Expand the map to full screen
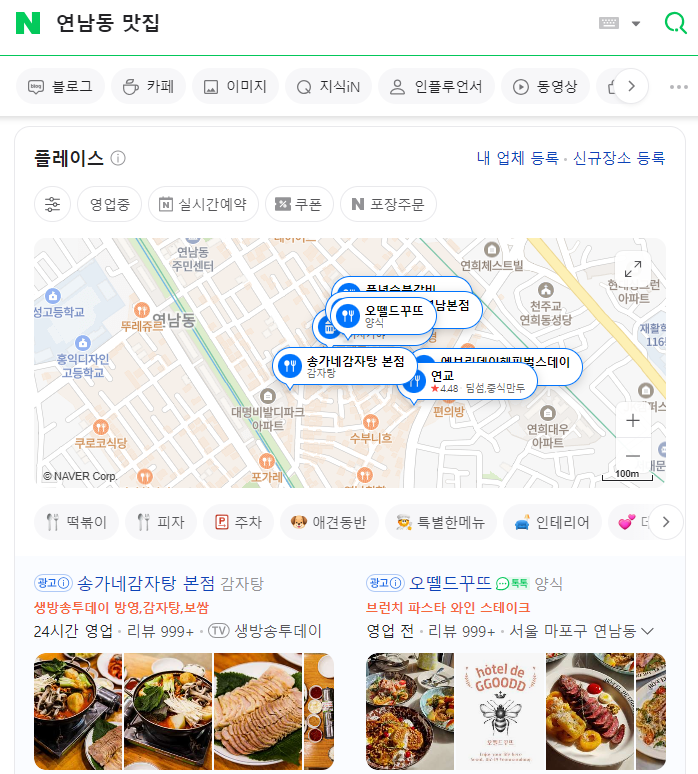Image resolution: width=698 pixels, height=774 pixels. tap(632, 269)
